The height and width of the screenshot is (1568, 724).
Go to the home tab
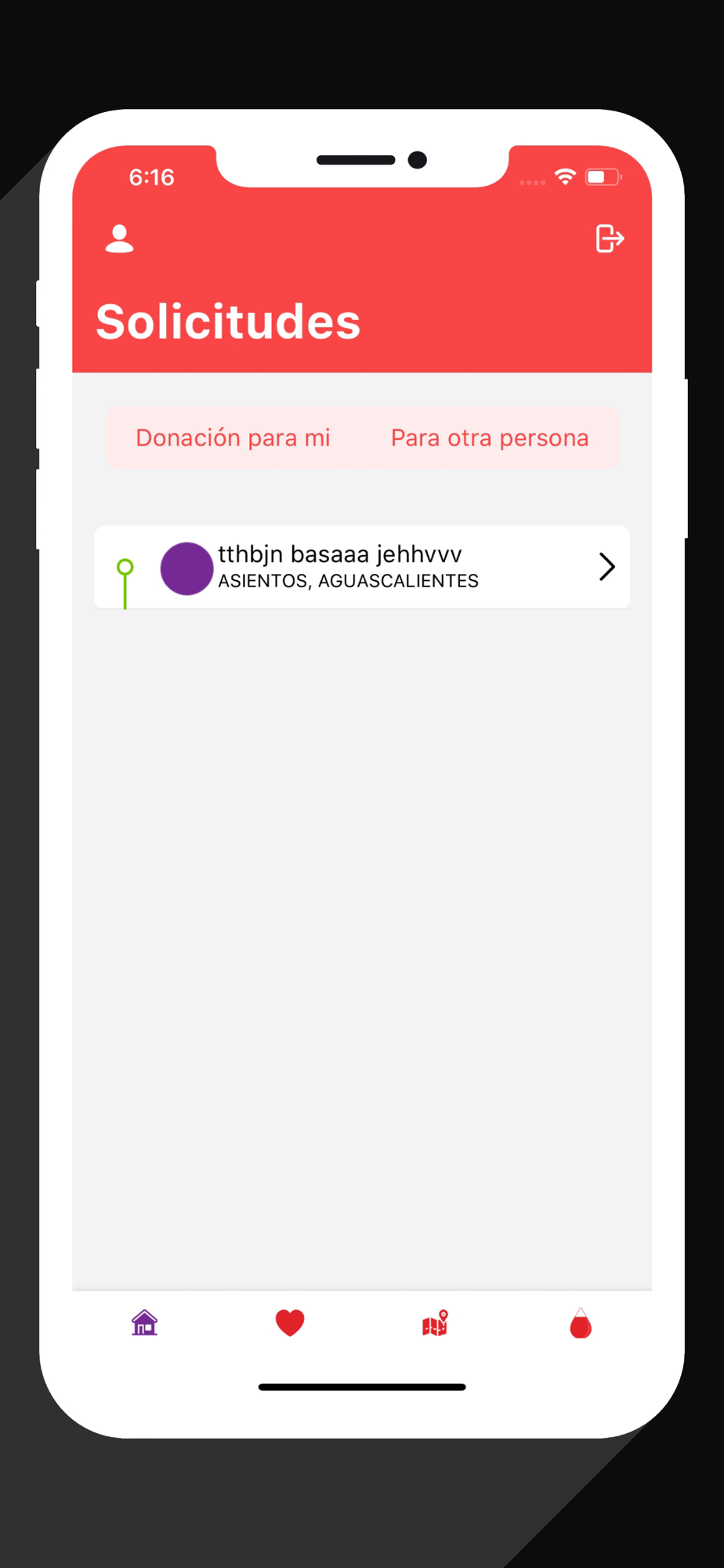pyautogui.click(x=144, y=1323)
